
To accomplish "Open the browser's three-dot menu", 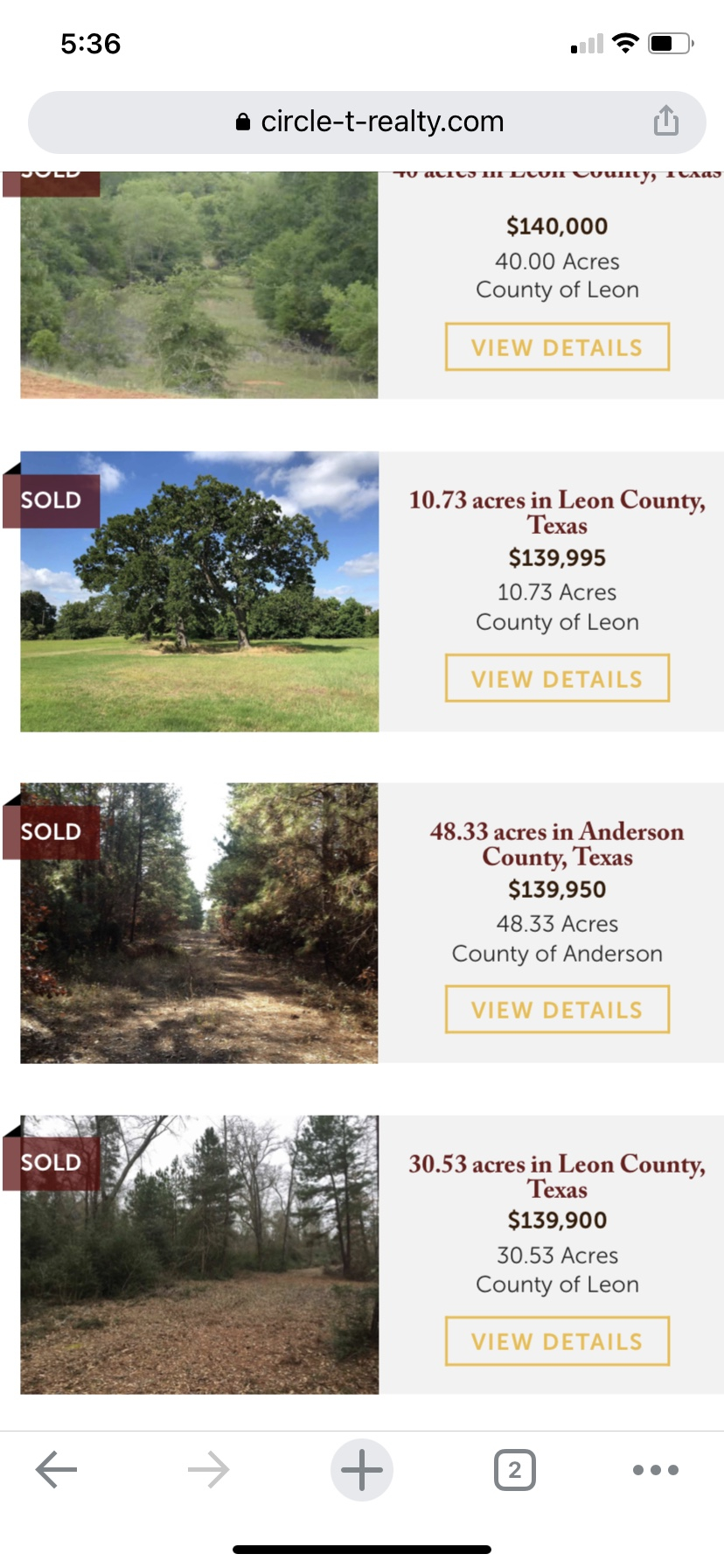I will point(656,1470).
